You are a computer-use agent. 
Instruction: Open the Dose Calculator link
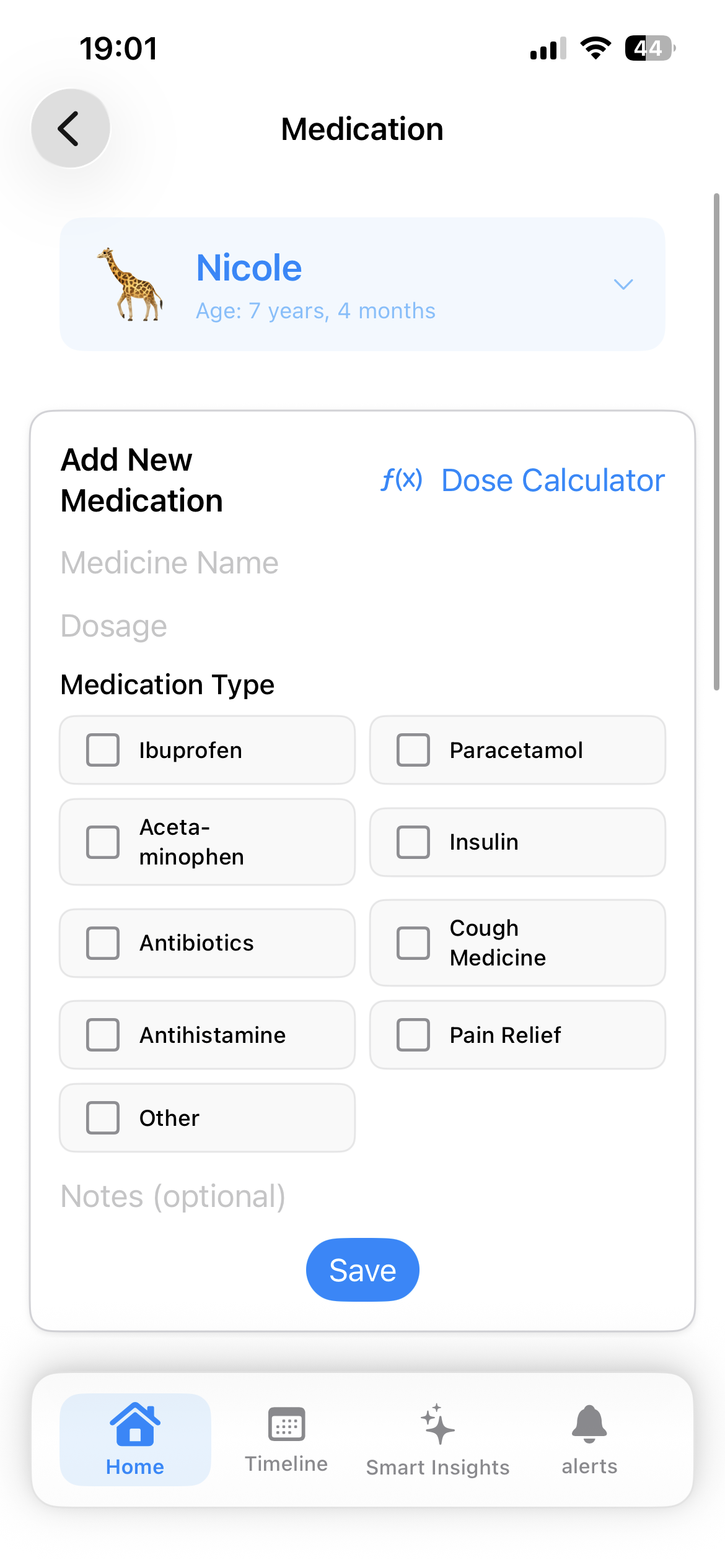(552, 479)
